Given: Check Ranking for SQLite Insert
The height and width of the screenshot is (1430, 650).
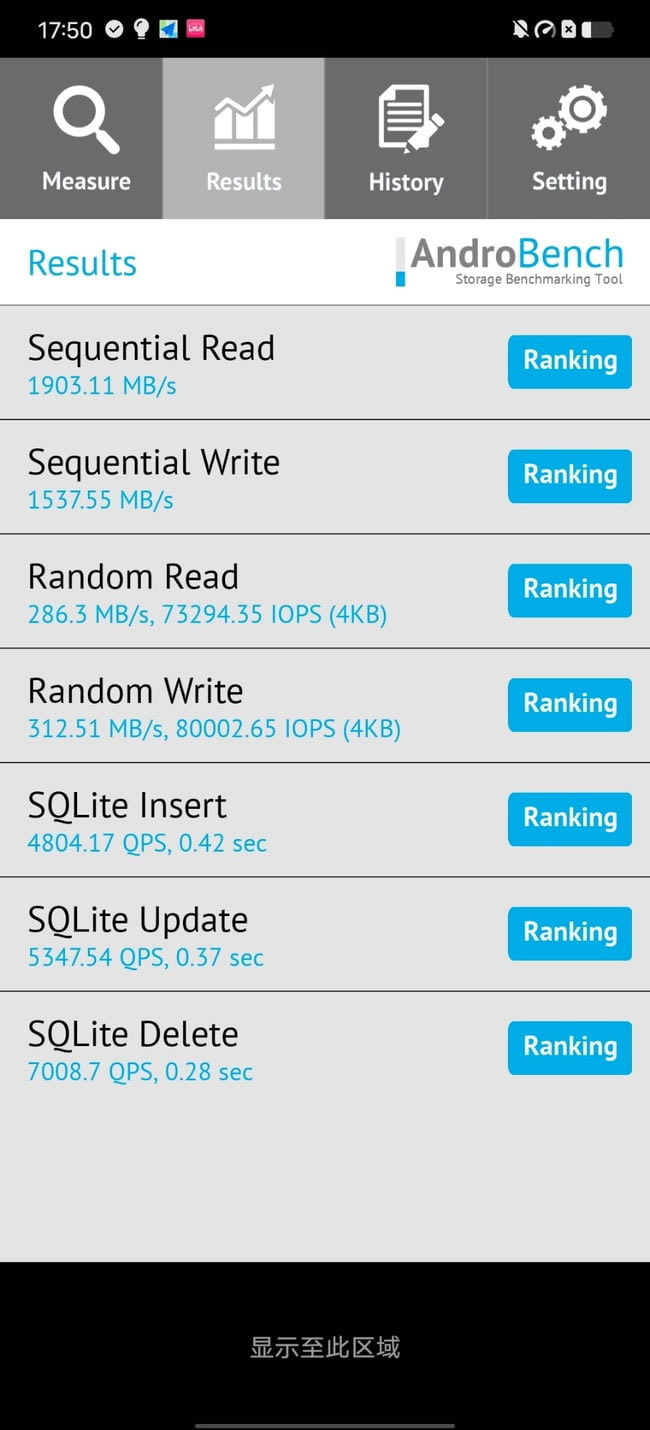Looking at the screenshot, I should click(569, 818).
